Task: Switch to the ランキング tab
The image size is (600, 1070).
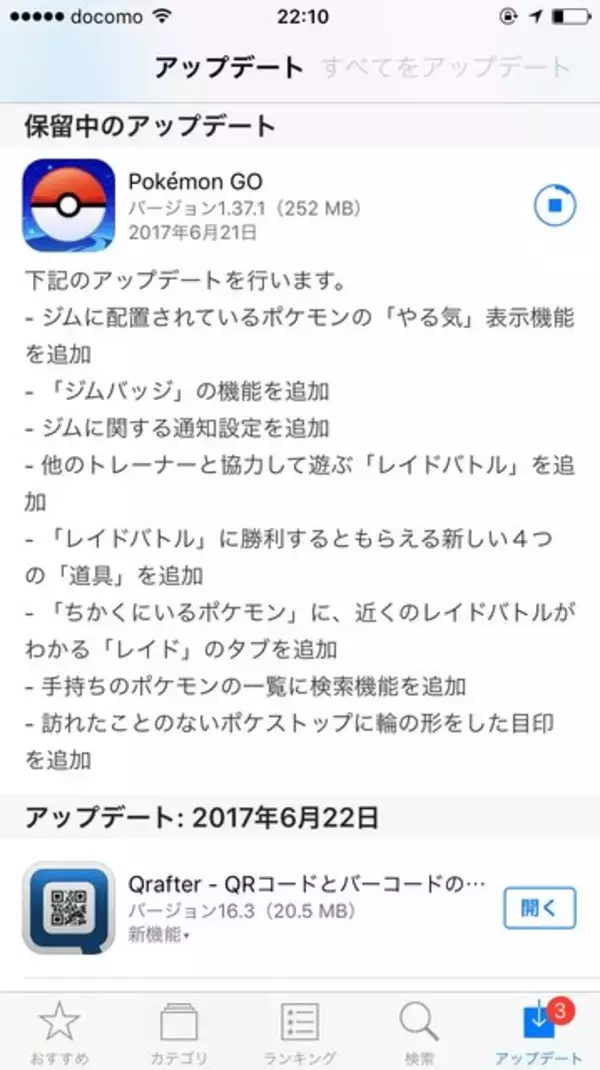Action: point(300,1033)
